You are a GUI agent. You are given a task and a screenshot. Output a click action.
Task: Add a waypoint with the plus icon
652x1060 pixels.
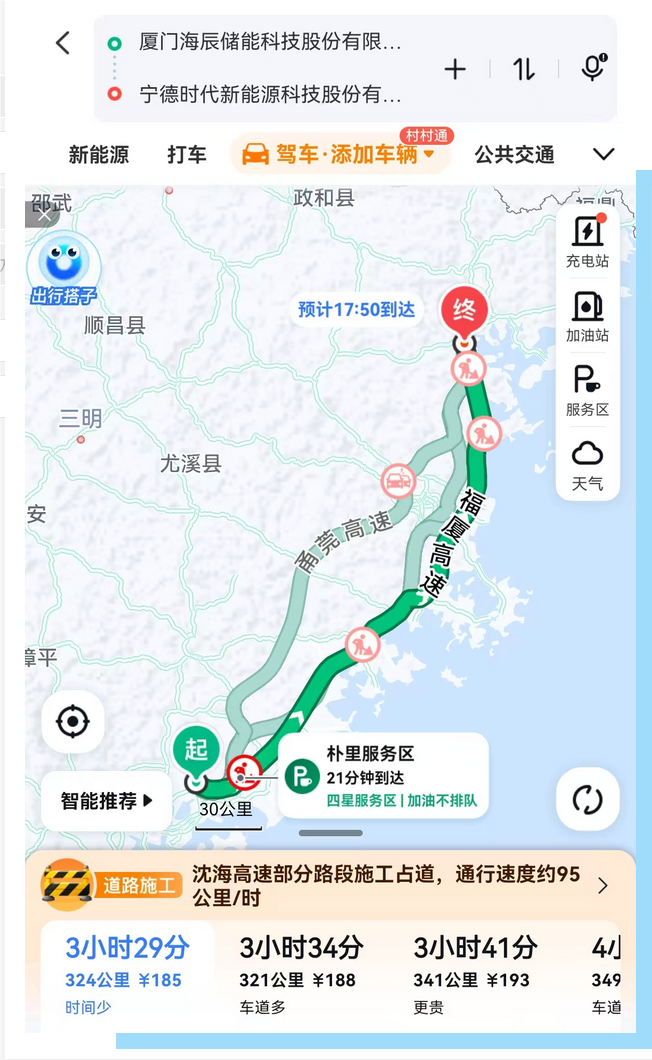point(455,69)
